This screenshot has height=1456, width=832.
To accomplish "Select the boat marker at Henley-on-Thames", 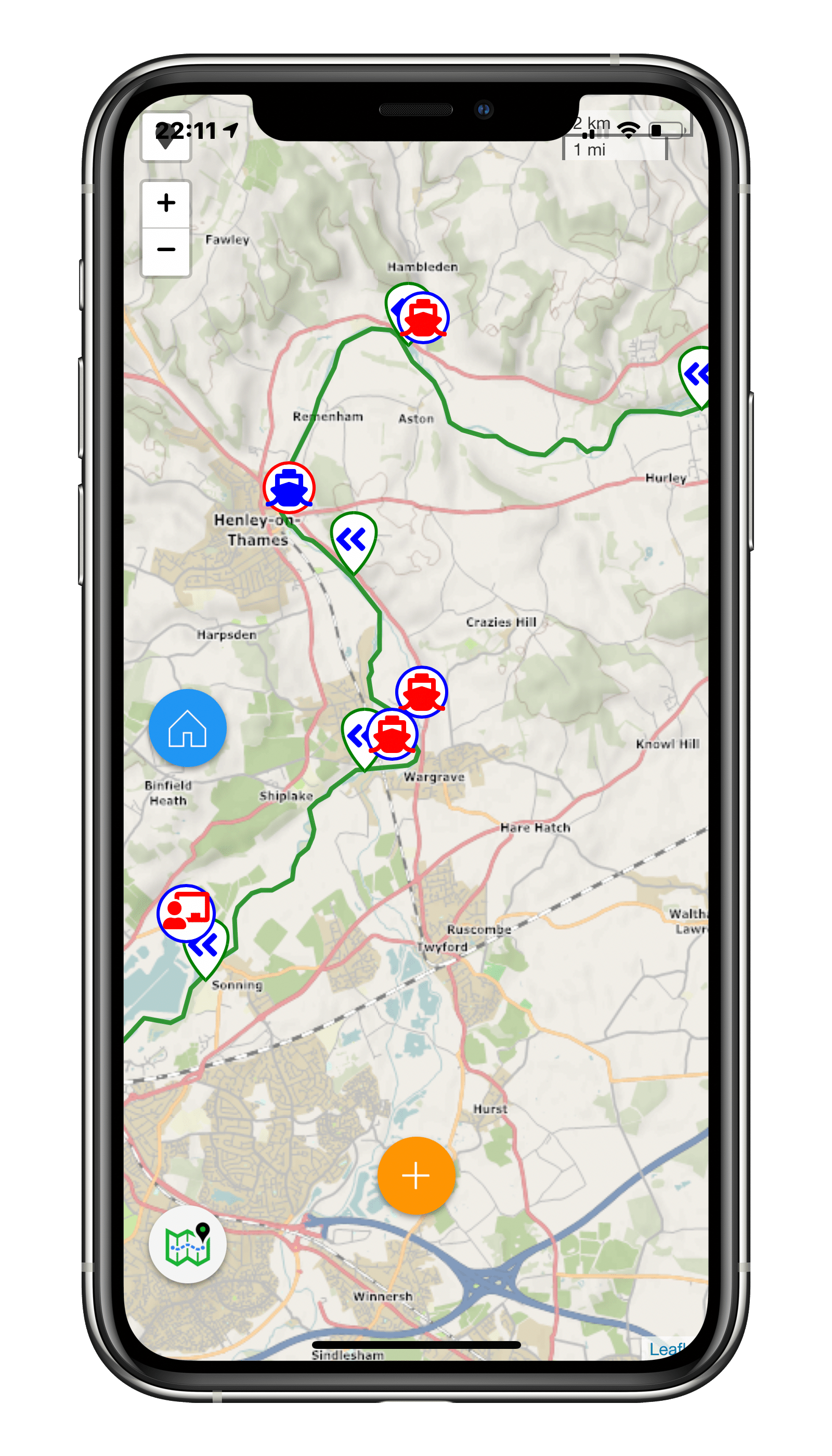I will [x=289, y=488].
